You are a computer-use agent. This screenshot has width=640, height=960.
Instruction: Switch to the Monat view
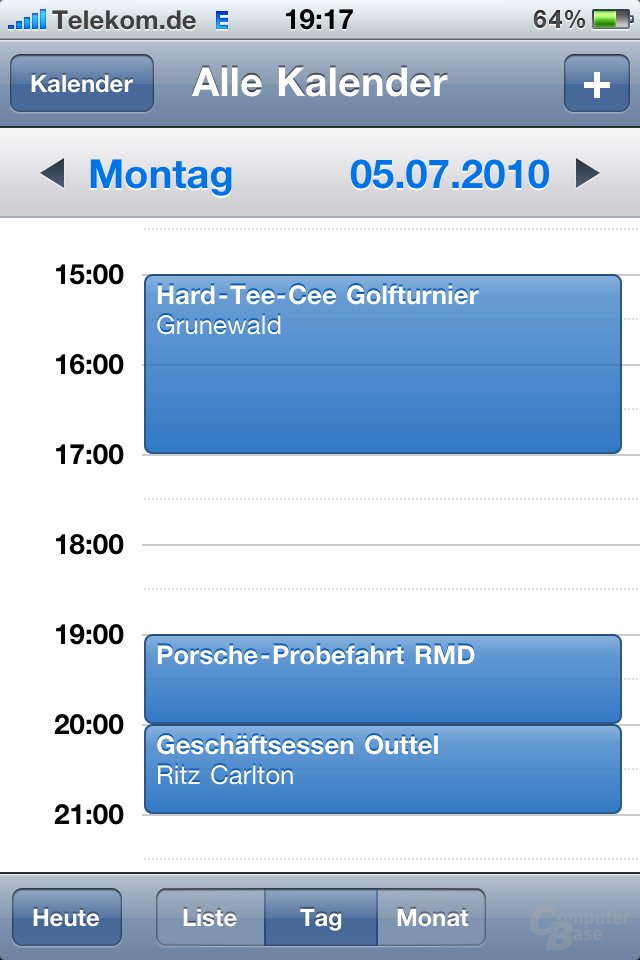pos(432,917)
